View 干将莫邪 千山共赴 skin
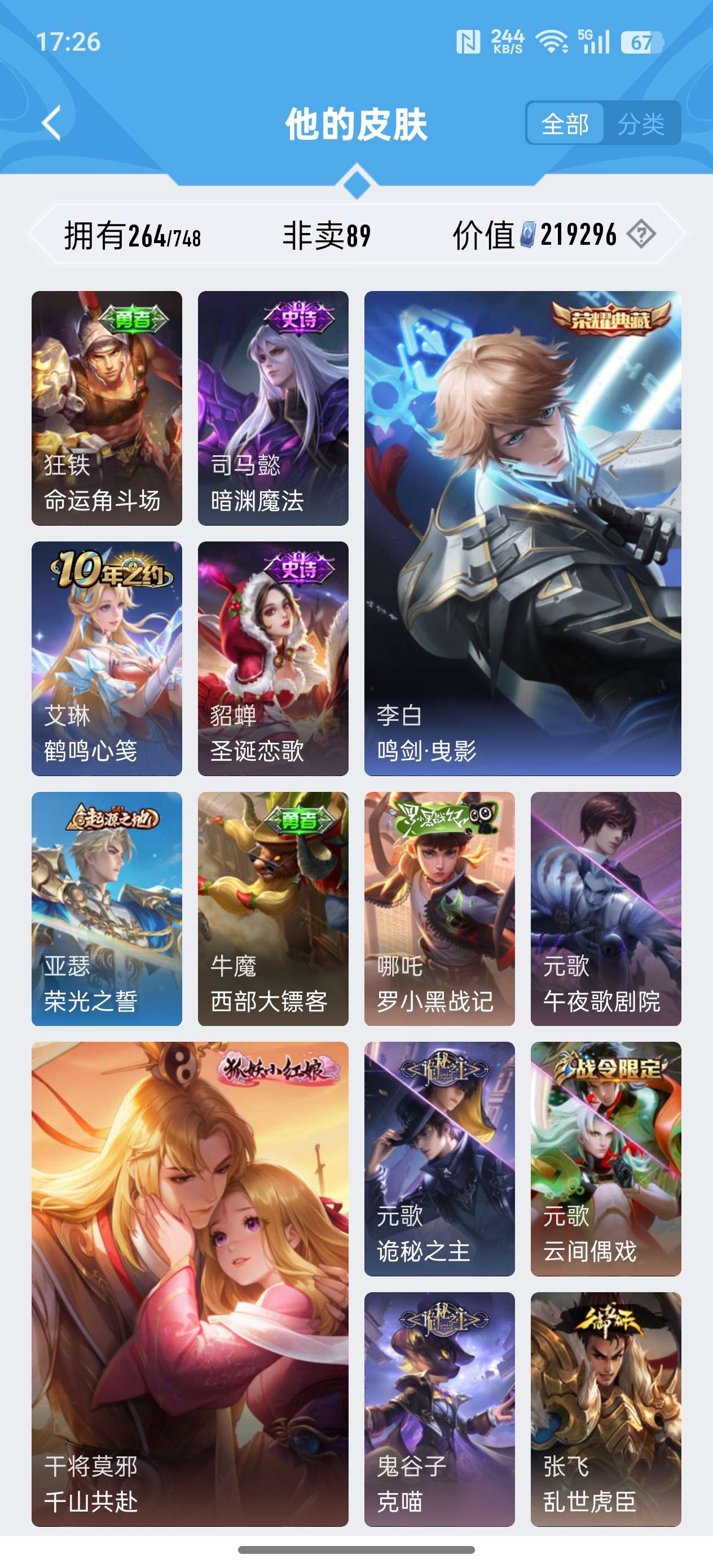 pyautogui.click(x=190, y=1283)
